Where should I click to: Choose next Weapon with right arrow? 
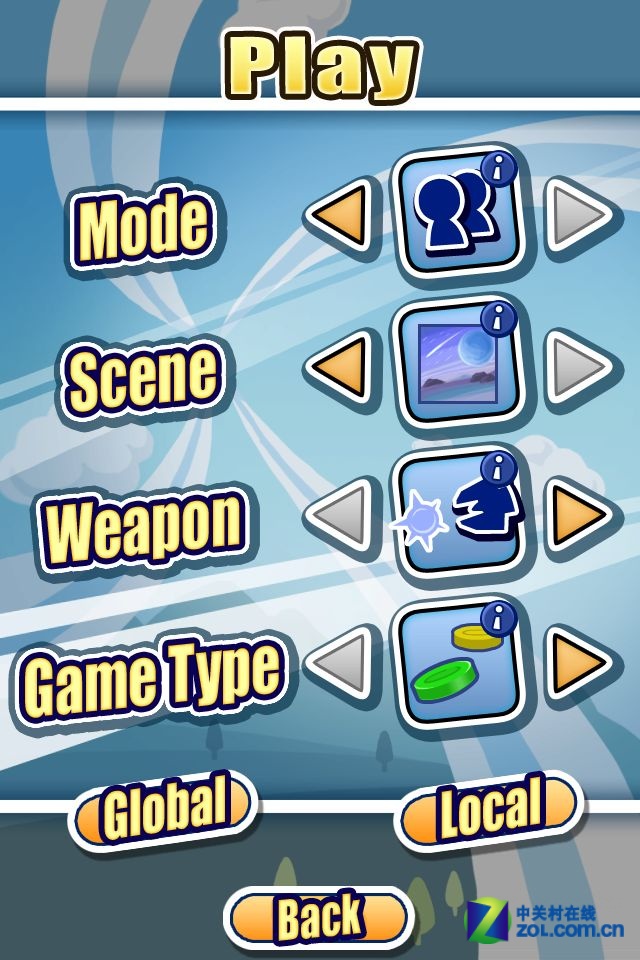[x=578, y=515]
